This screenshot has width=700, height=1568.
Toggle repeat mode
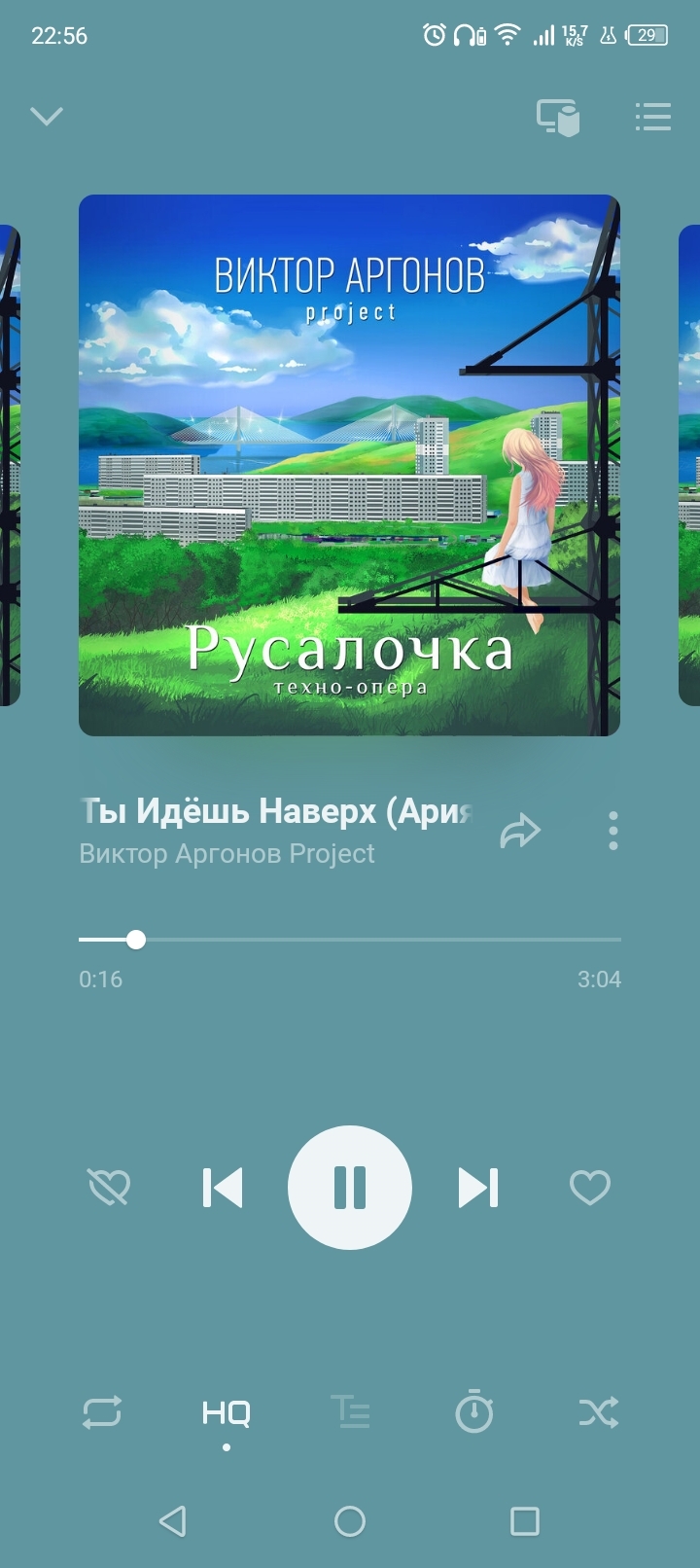102,1411
